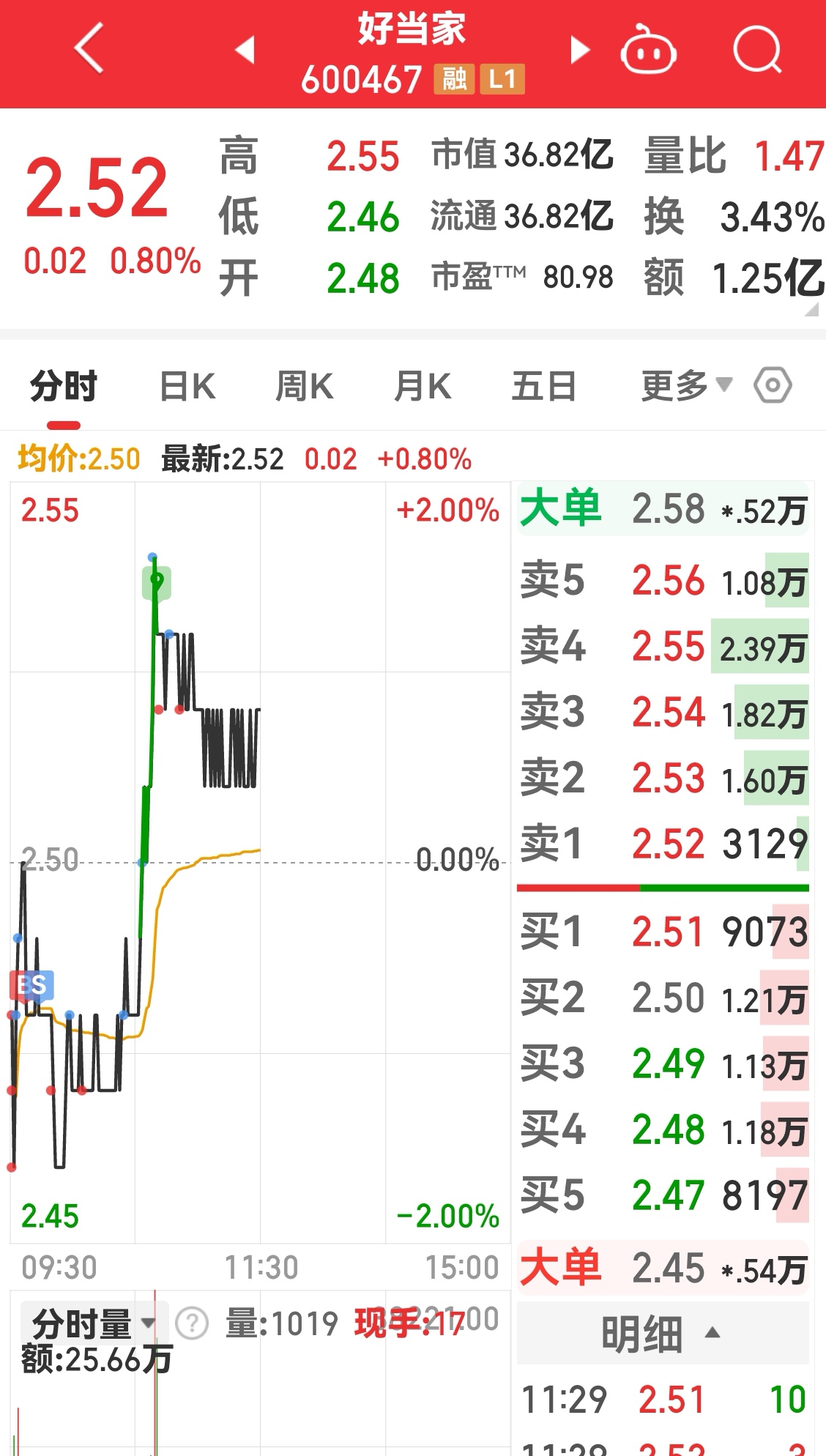The width and height of the screenshot is (826, 1456).
Task: Switch to the 周K tab
Action: [305, 386]
